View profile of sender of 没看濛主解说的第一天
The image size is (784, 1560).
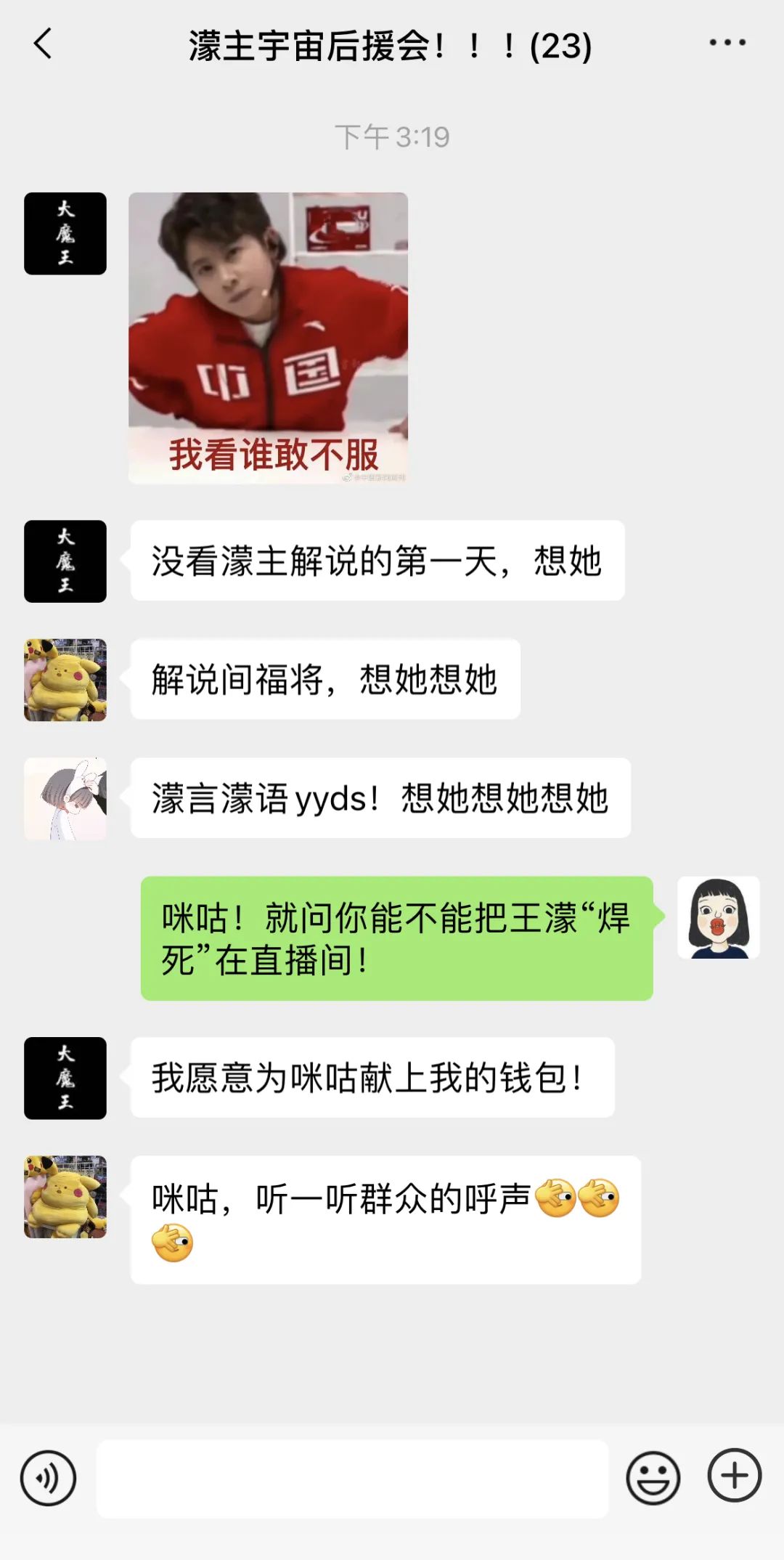pyautogui.click(x=65, y=561)
